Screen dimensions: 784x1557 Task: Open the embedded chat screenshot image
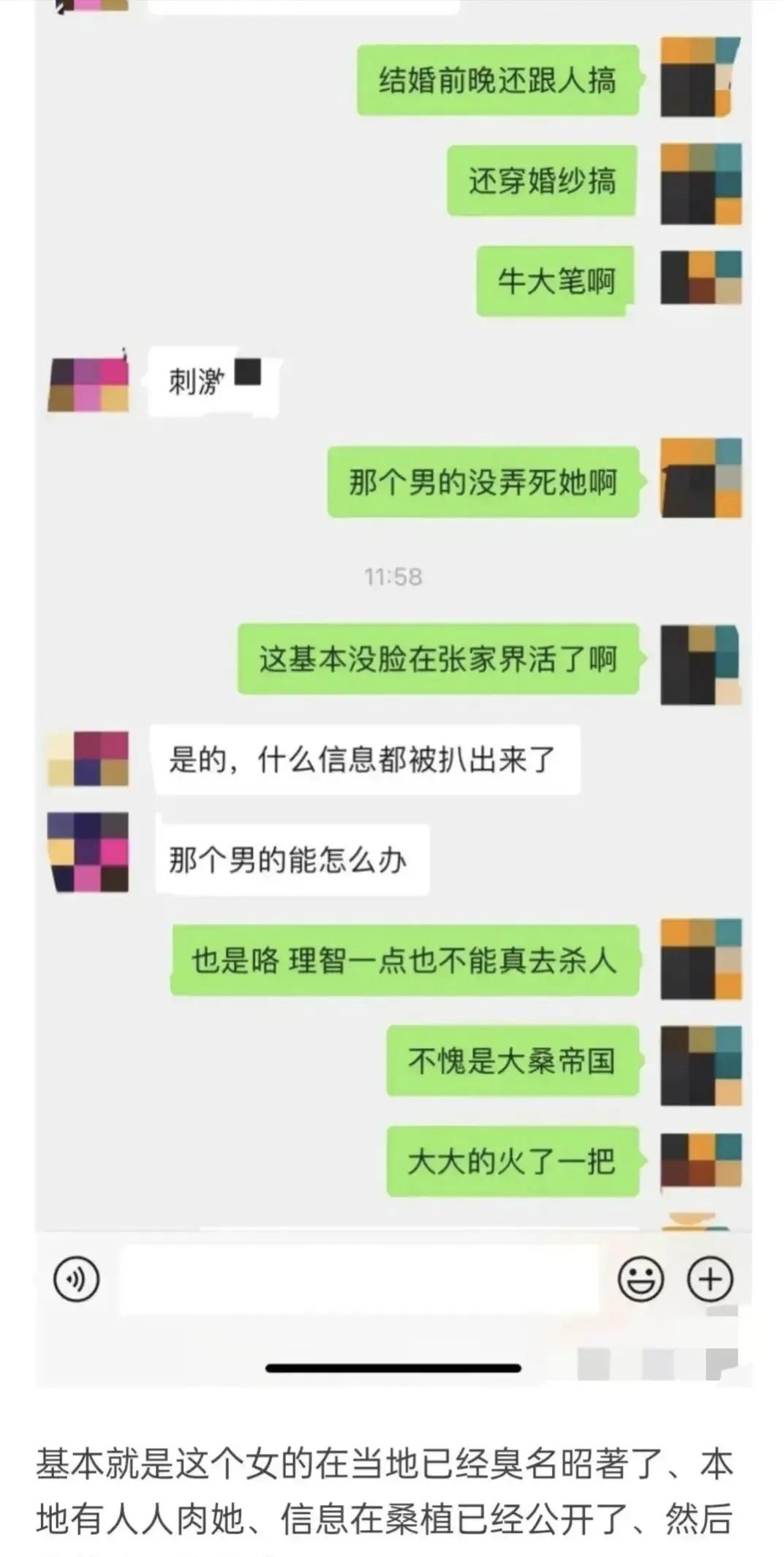393,688
